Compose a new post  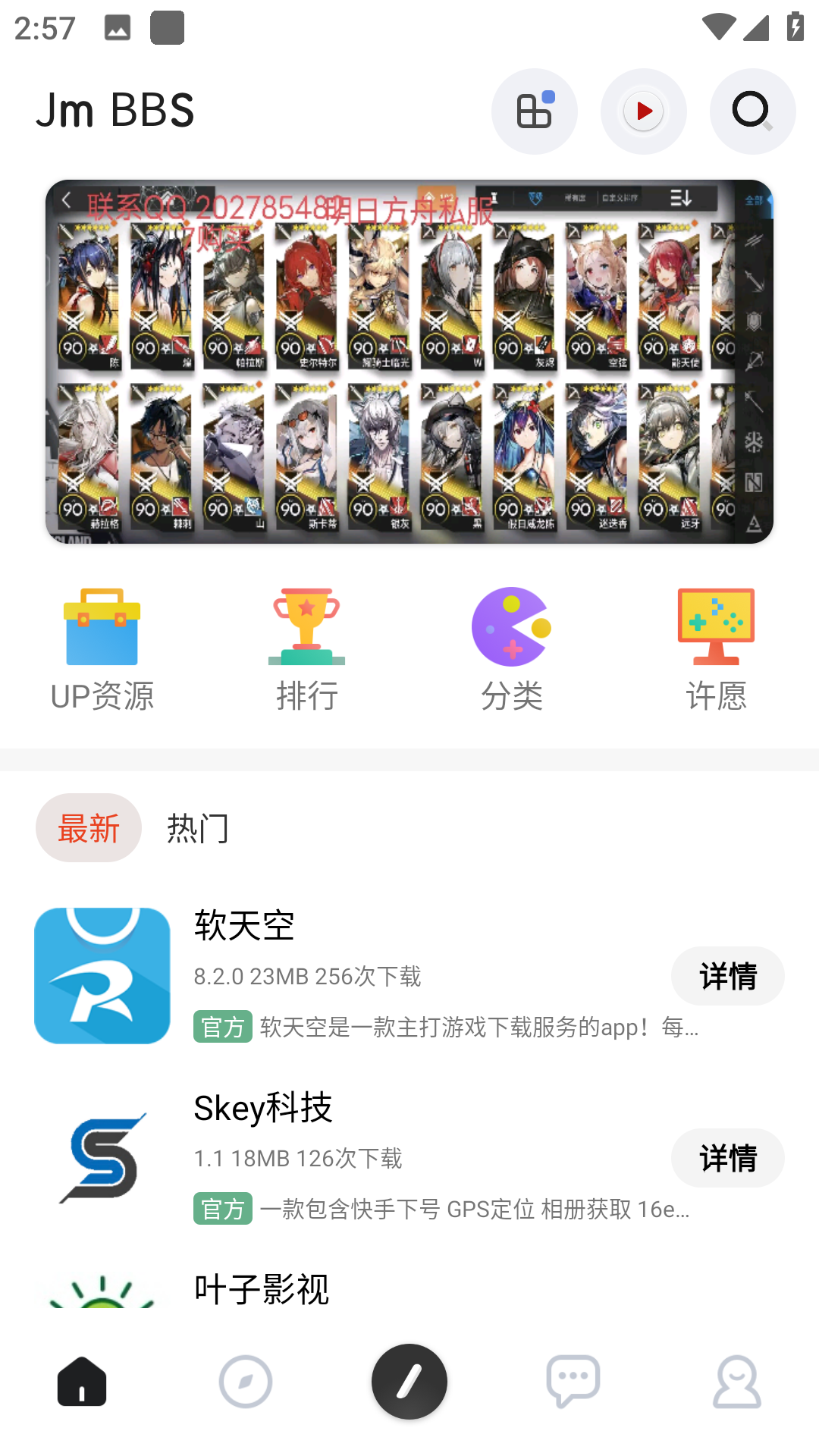pyautogui.click(x=409, y=1382)
